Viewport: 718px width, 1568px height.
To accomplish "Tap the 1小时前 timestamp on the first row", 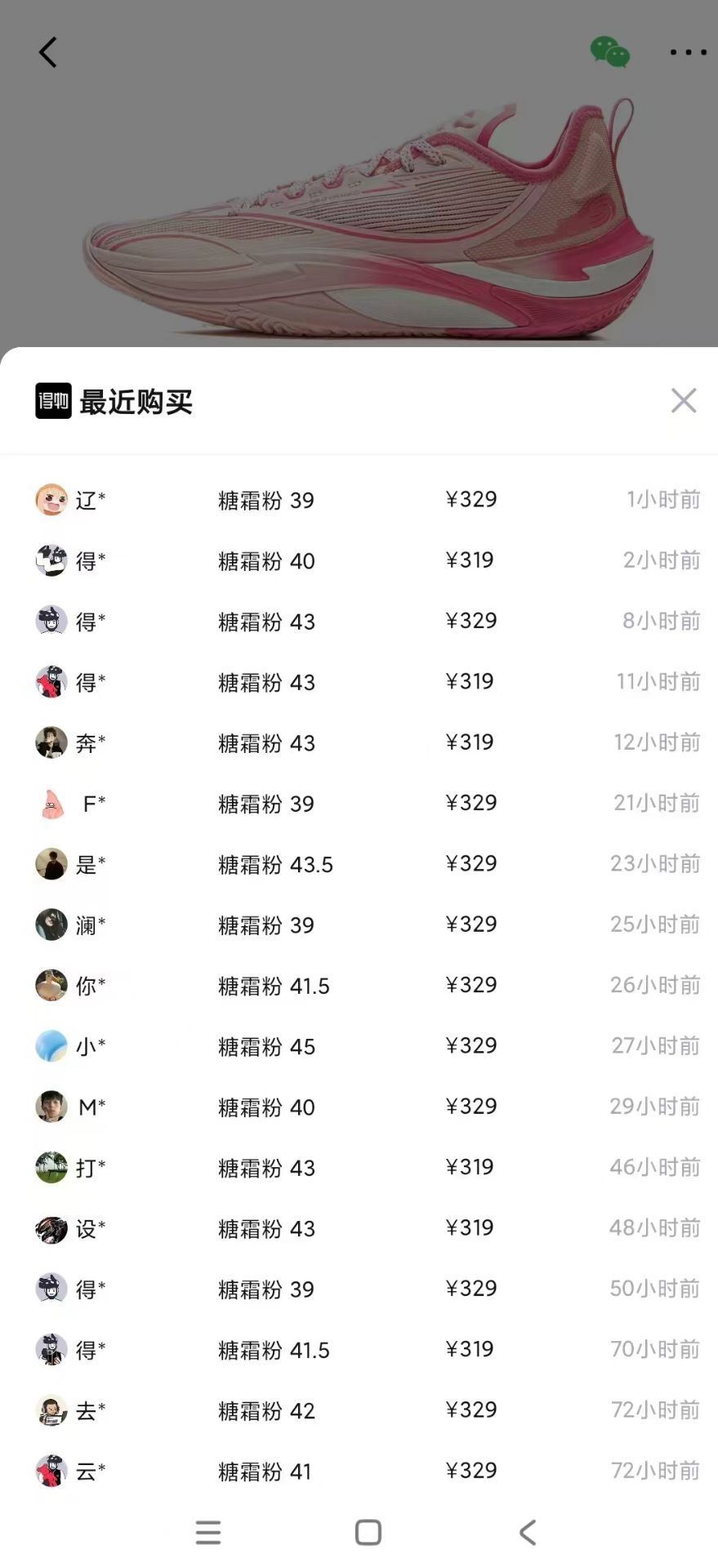I will (x=662, y=499).
